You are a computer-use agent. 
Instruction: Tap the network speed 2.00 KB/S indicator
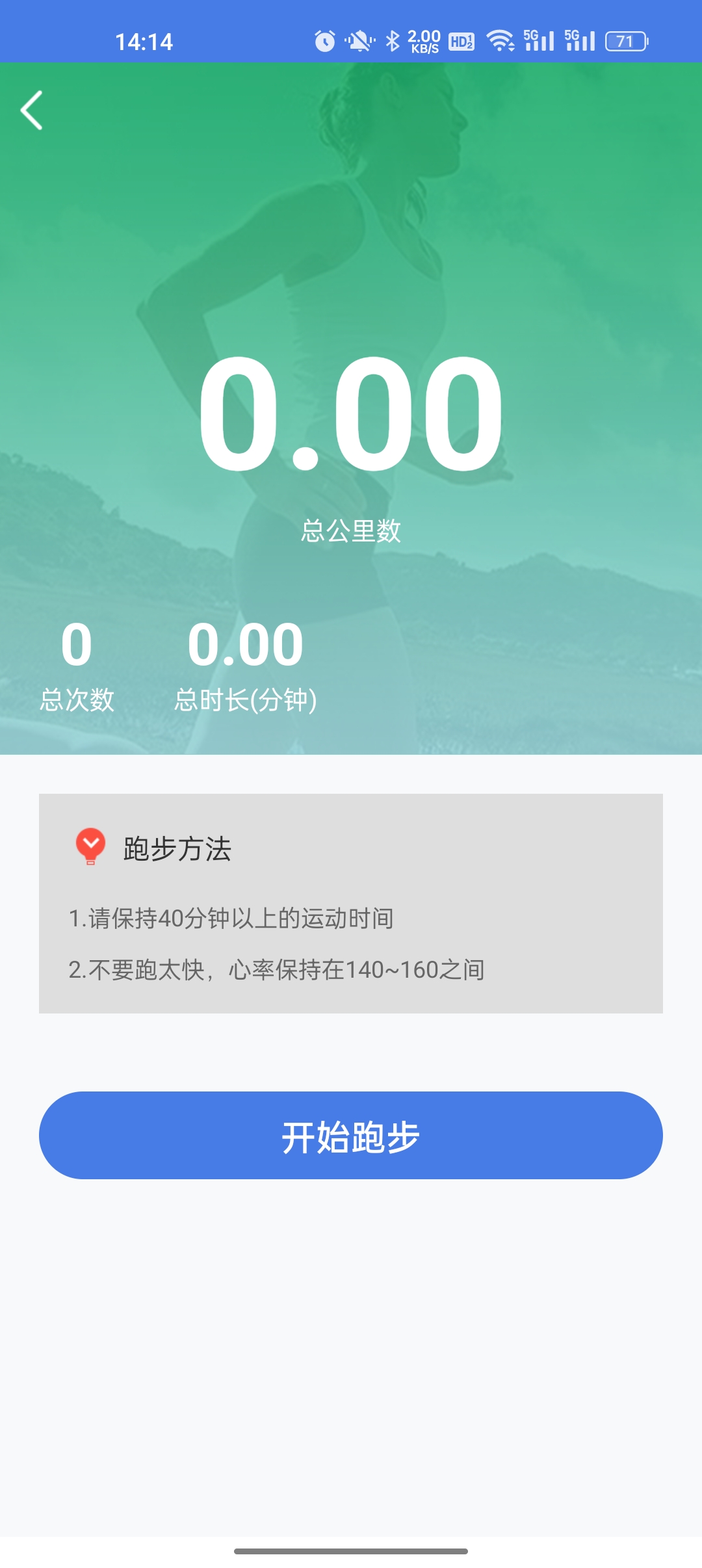point(426,40)
